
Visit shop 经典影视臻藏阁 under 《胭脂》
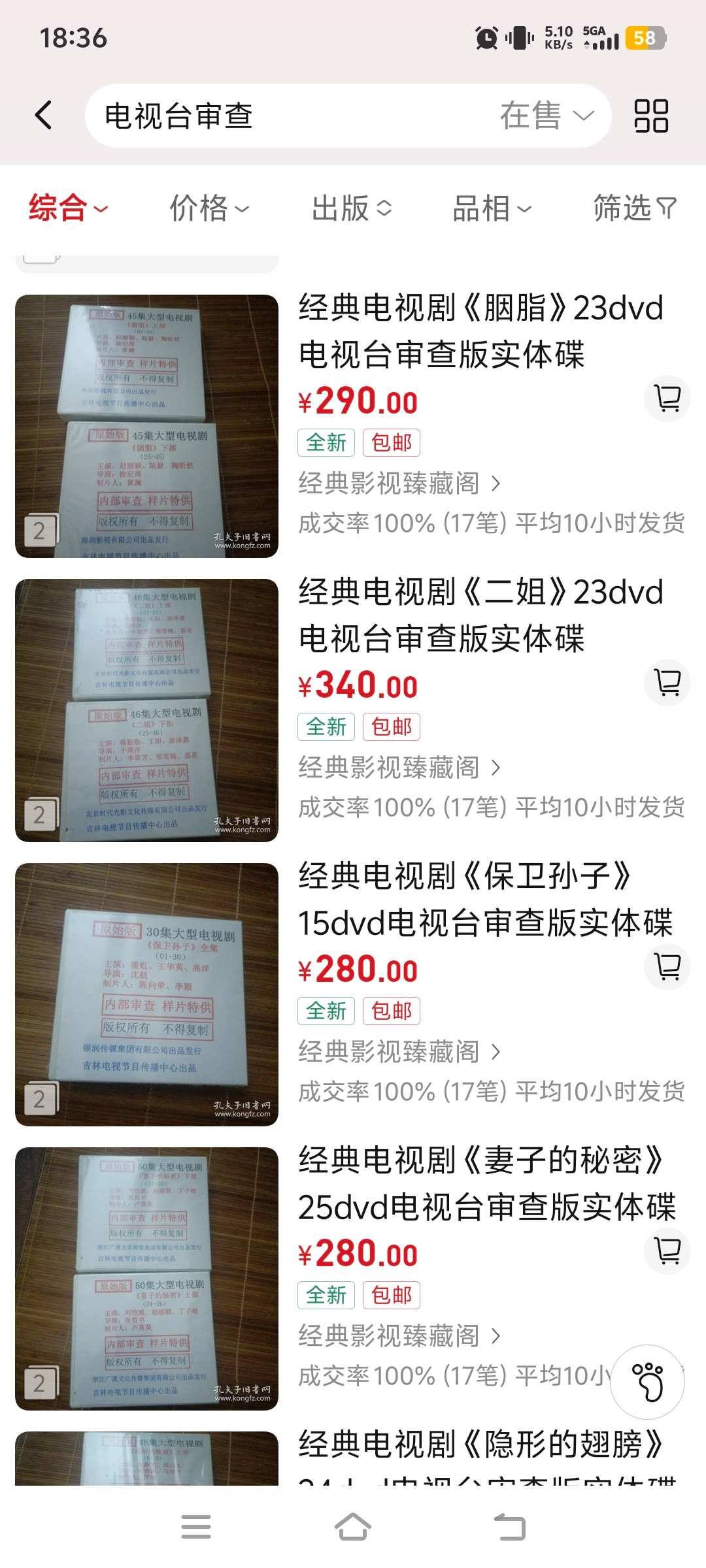click(399, 483)
